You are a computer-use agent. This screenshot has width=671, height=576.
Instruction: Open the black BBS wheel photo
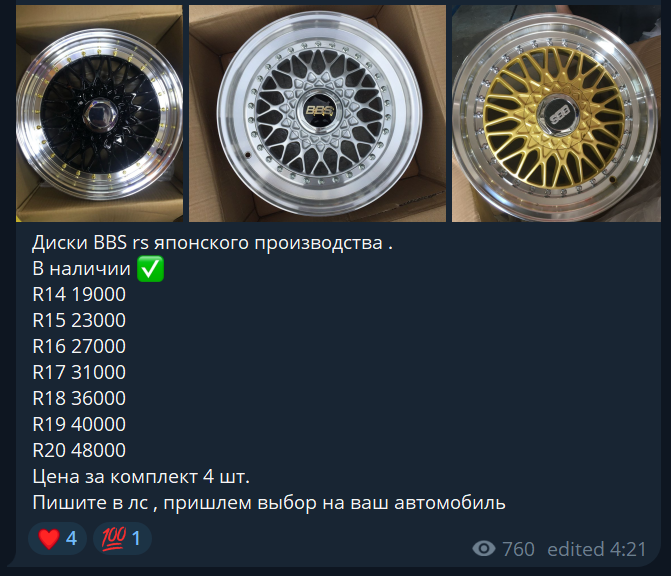click(99, 113)
